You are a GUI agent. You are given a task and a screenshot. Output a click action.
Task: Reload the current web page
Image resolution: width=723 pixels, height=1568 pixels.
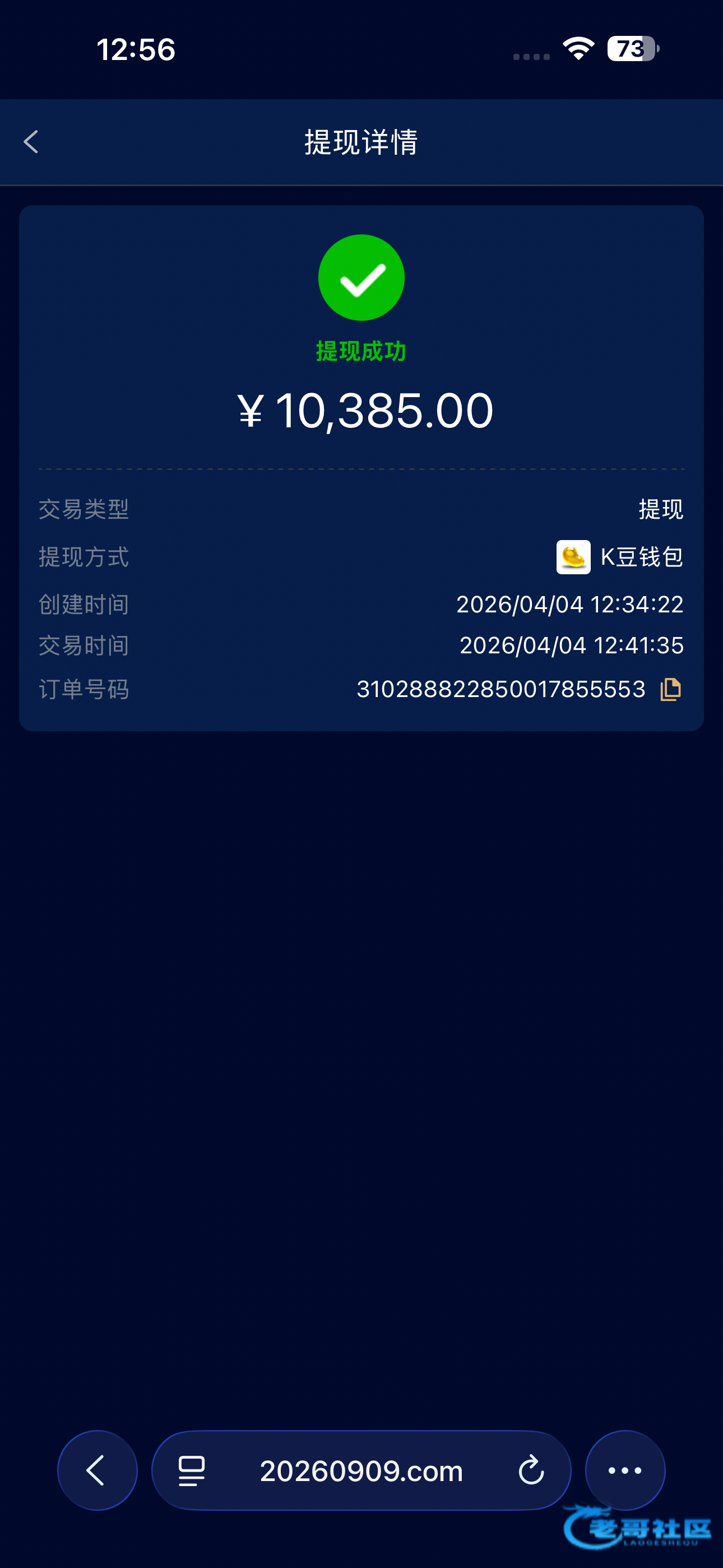(x=531, y=1470)
